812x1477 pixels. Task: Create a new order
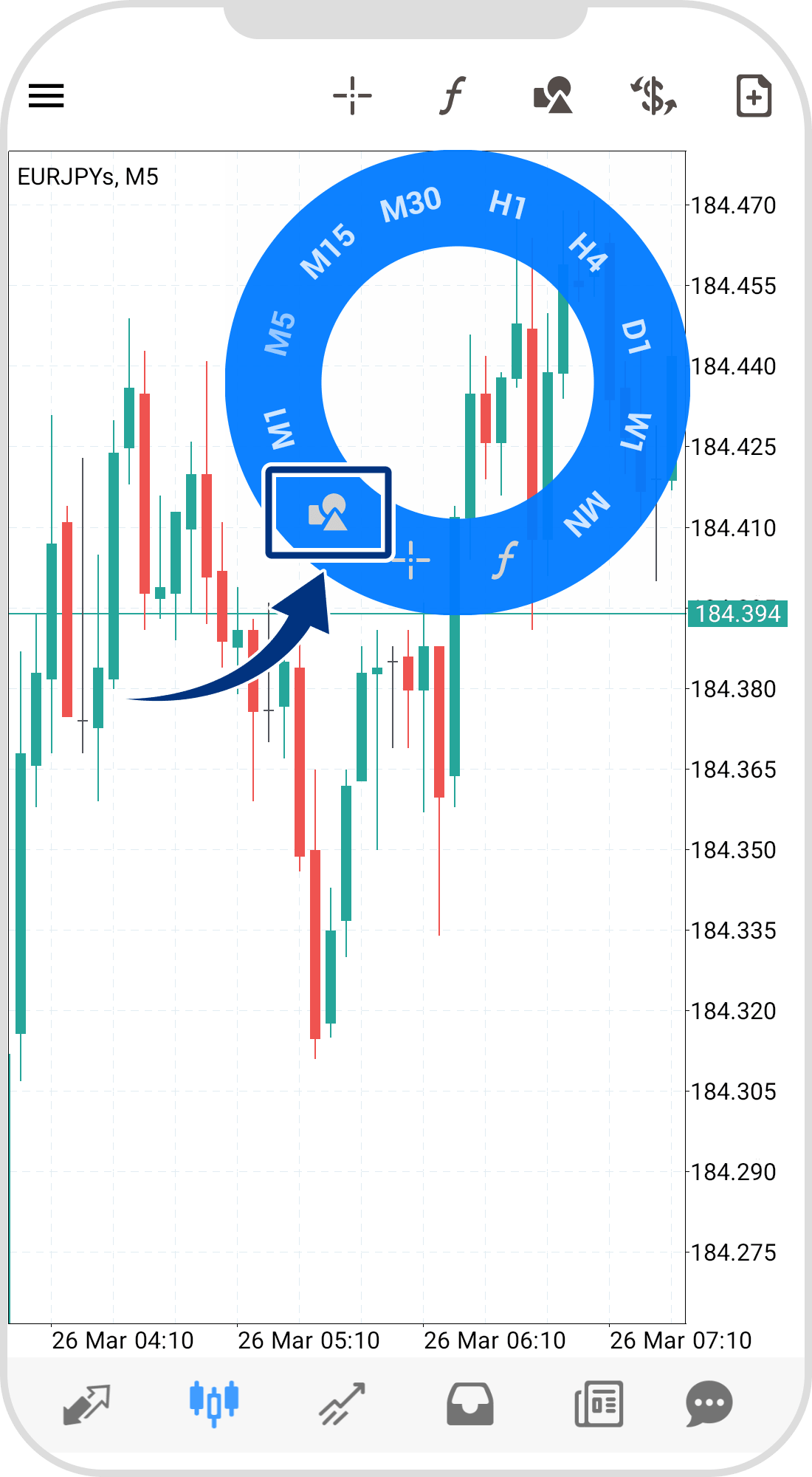pyautogui.click(x=754, y=95)
